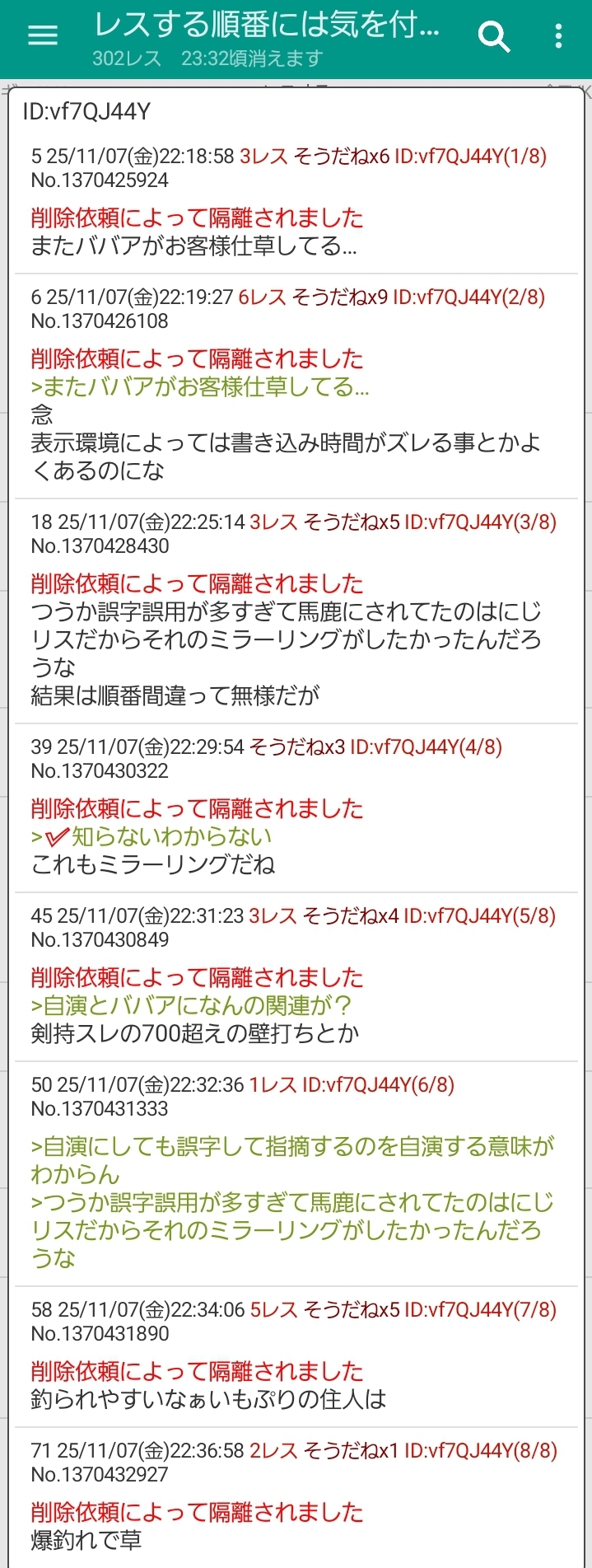Show the 5 replies to post No.1370431890
This screenshot has width=592, height=1568.
(x=273, y=1310)
